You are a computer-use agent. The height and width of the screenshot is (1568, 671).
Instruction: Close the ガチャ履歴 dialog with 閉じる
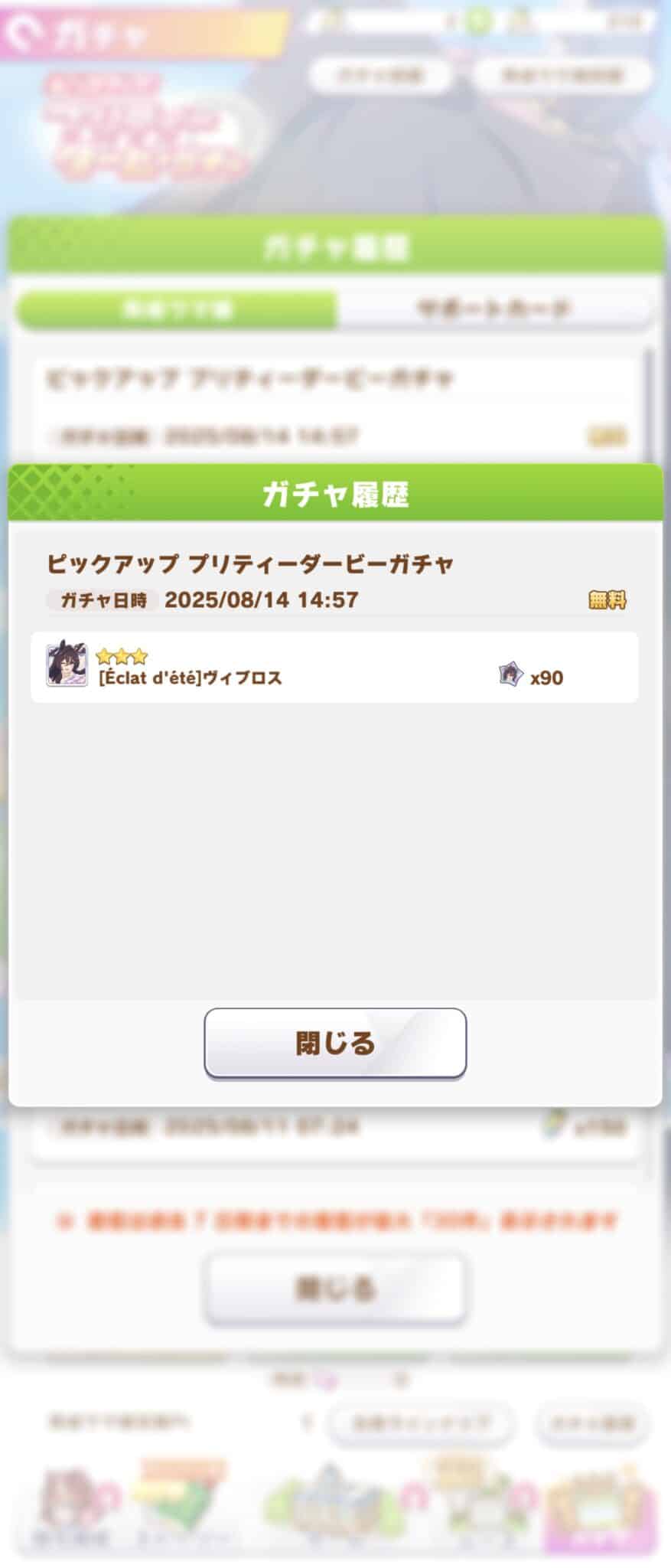click(x=335, y=1043)
